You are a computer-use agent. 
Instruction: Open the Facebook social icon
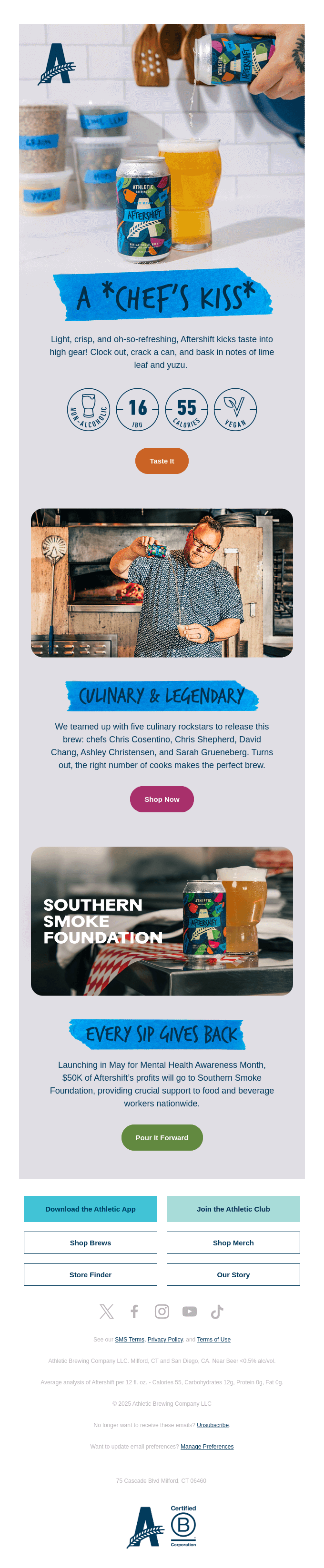pos(134,1312)
